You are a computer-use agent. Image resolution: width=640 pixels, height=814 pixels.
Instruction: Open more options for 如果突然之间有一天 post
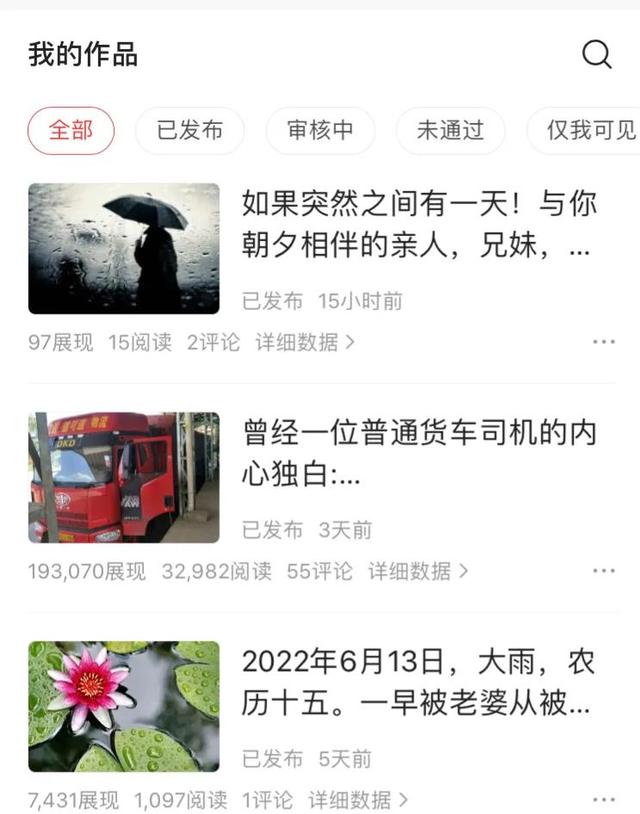tap(603, 342)
